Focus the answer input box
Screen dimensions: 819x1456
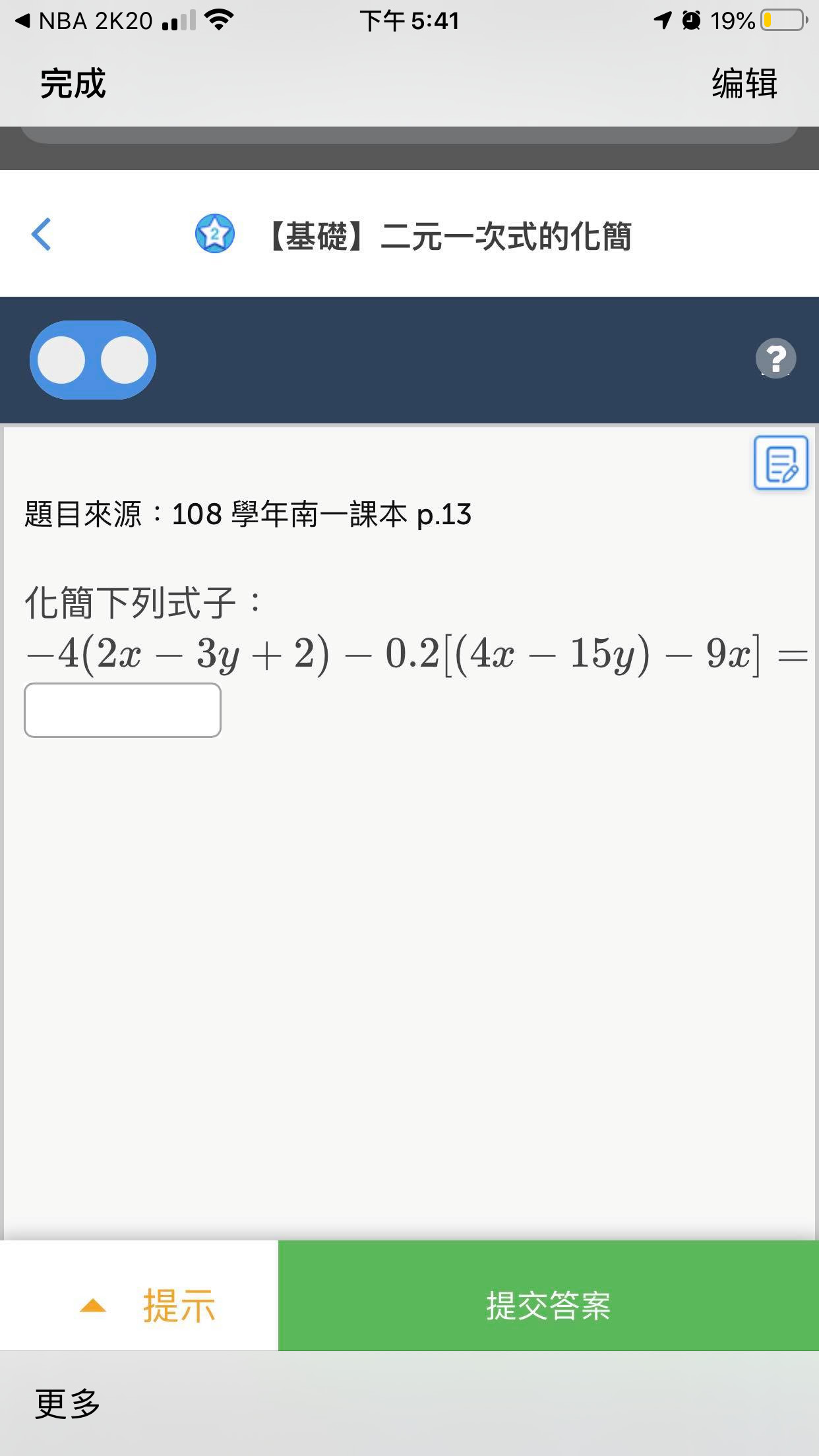click(x=123, y=710)
